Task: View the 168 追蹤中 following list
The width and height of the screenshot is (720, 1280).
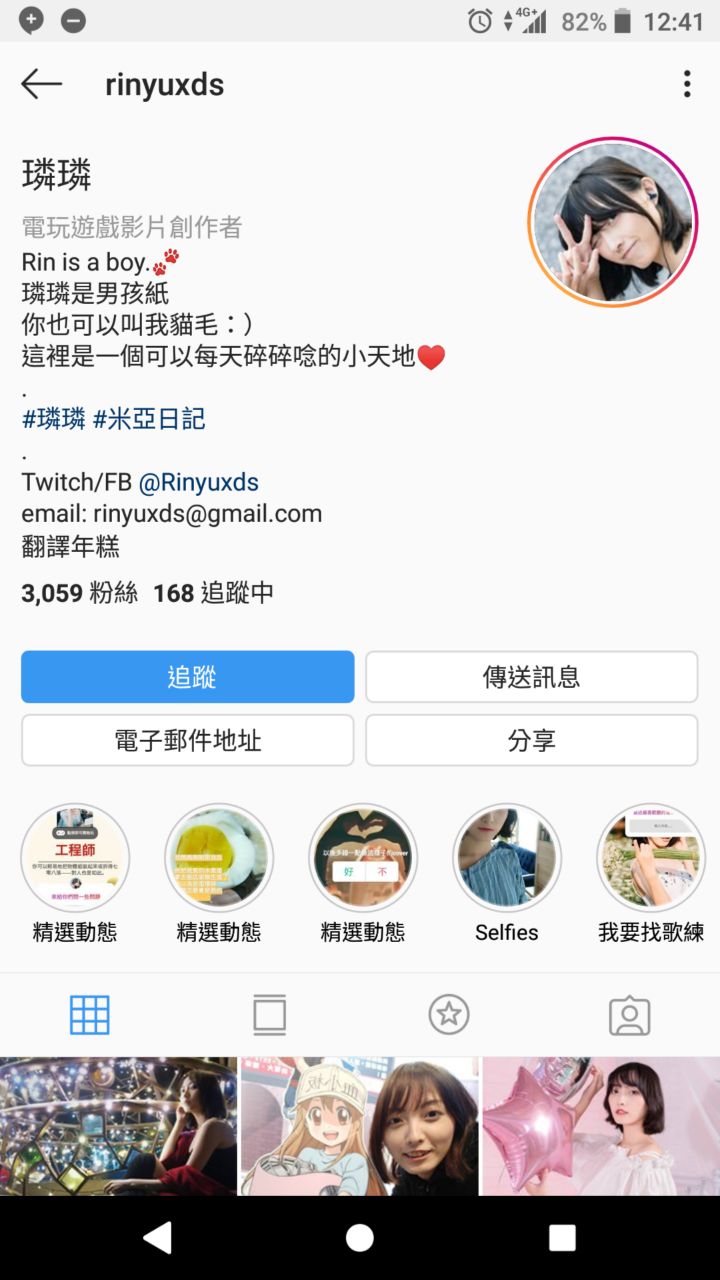Action: 213,593
